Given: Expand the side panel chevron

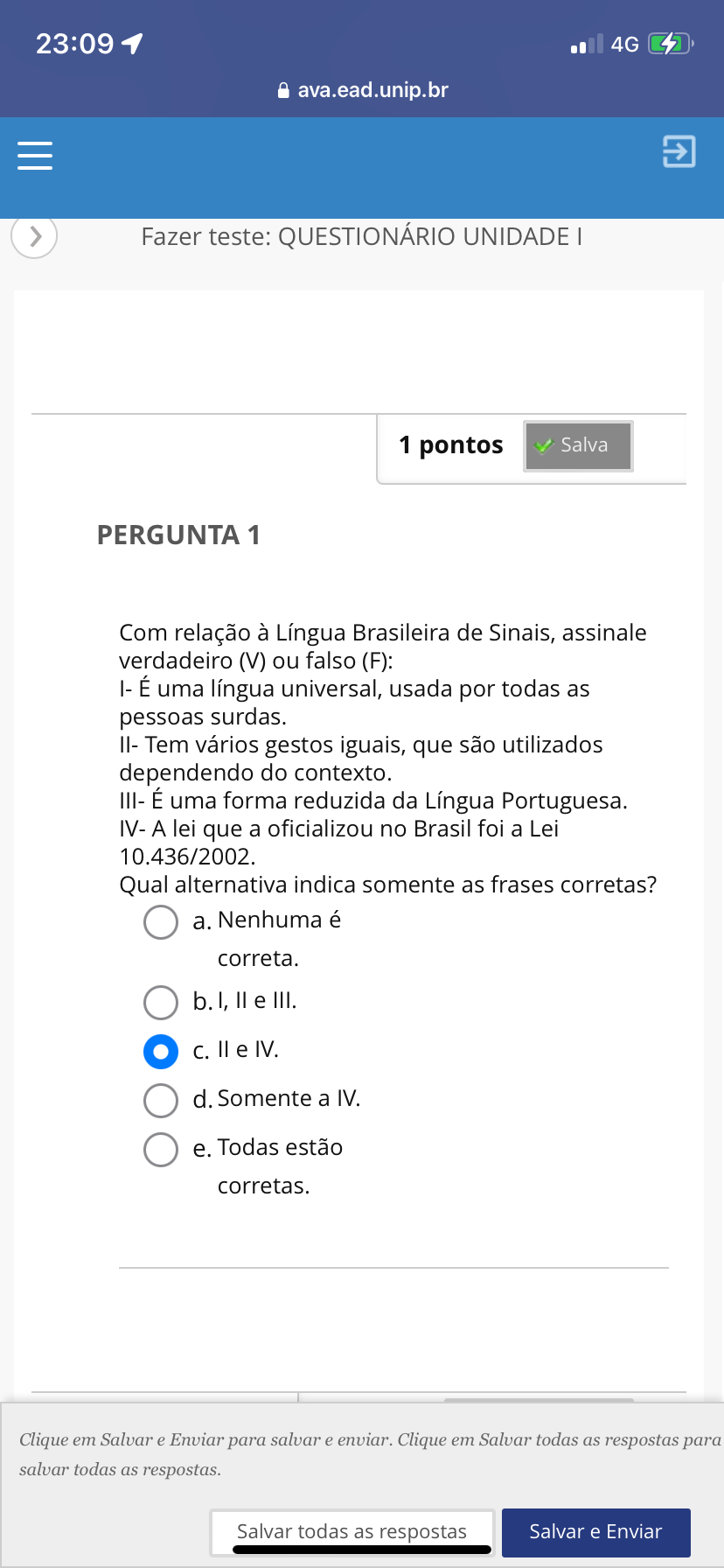Looking at the screenshot, I should click(x=35, y=236).
